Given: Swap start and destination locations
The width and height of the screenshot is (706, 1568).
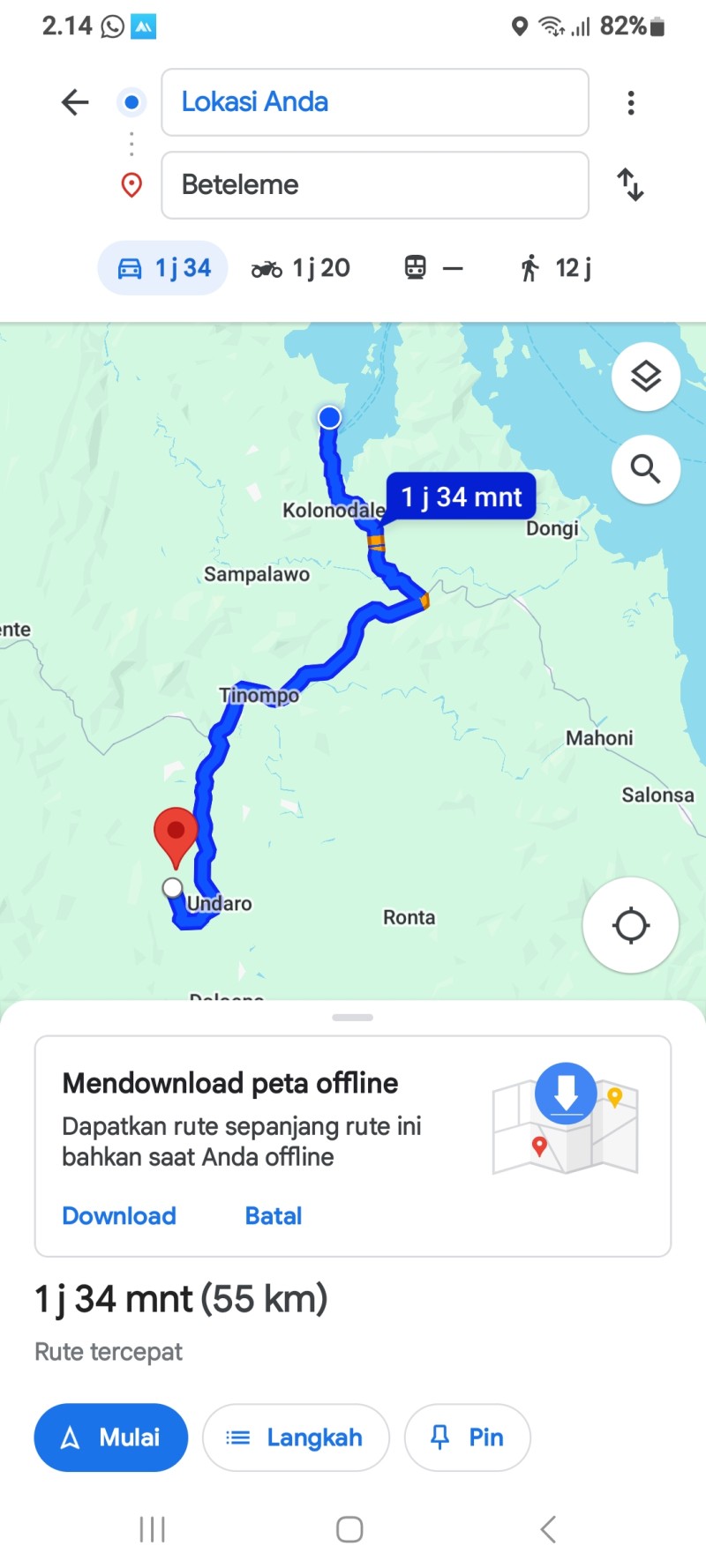Looking at the screenshot, I should tap(630, 184).
